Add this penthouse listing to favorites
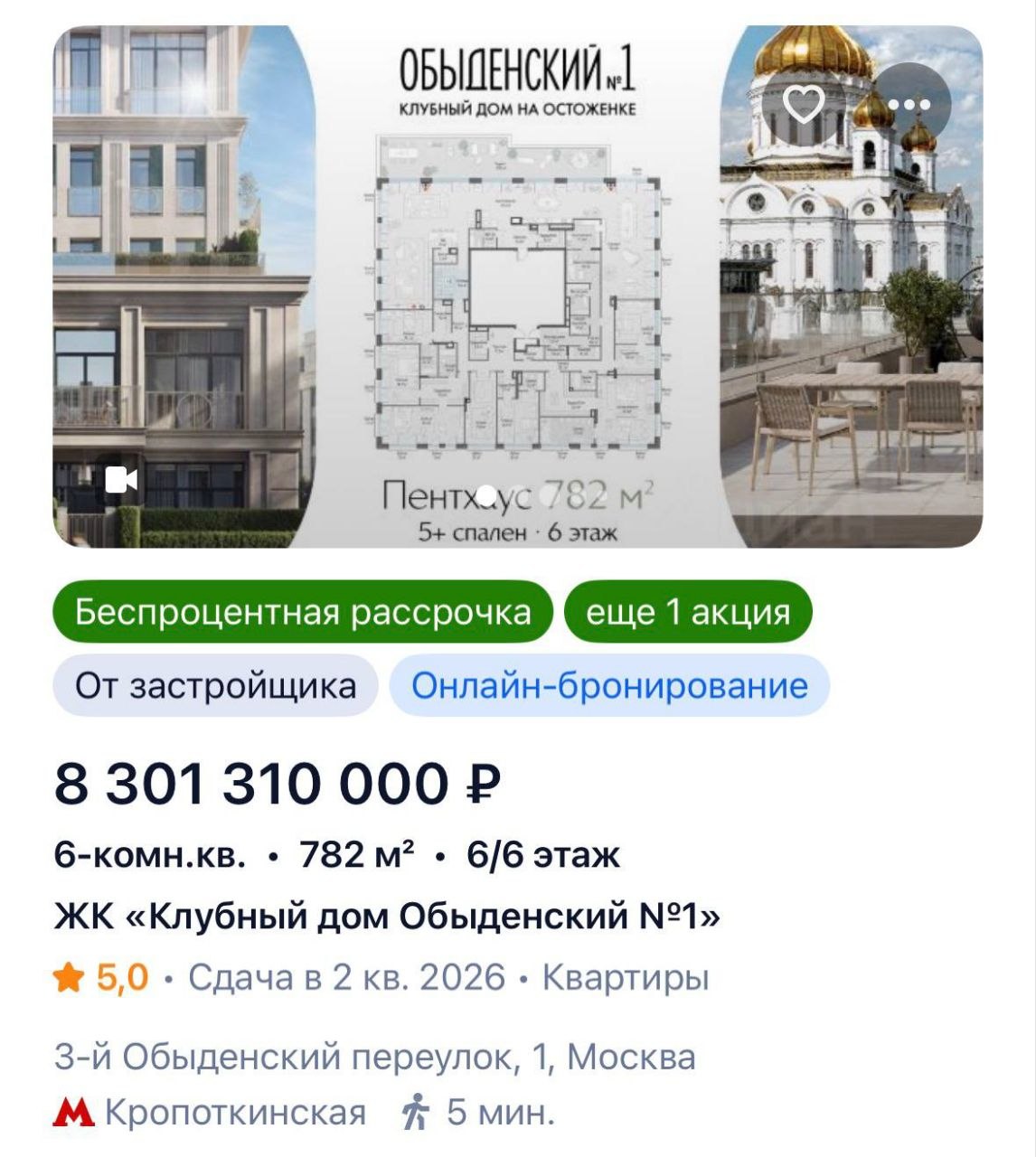The height and width of the screenshot is (1157, 1036). click(803, 105)
